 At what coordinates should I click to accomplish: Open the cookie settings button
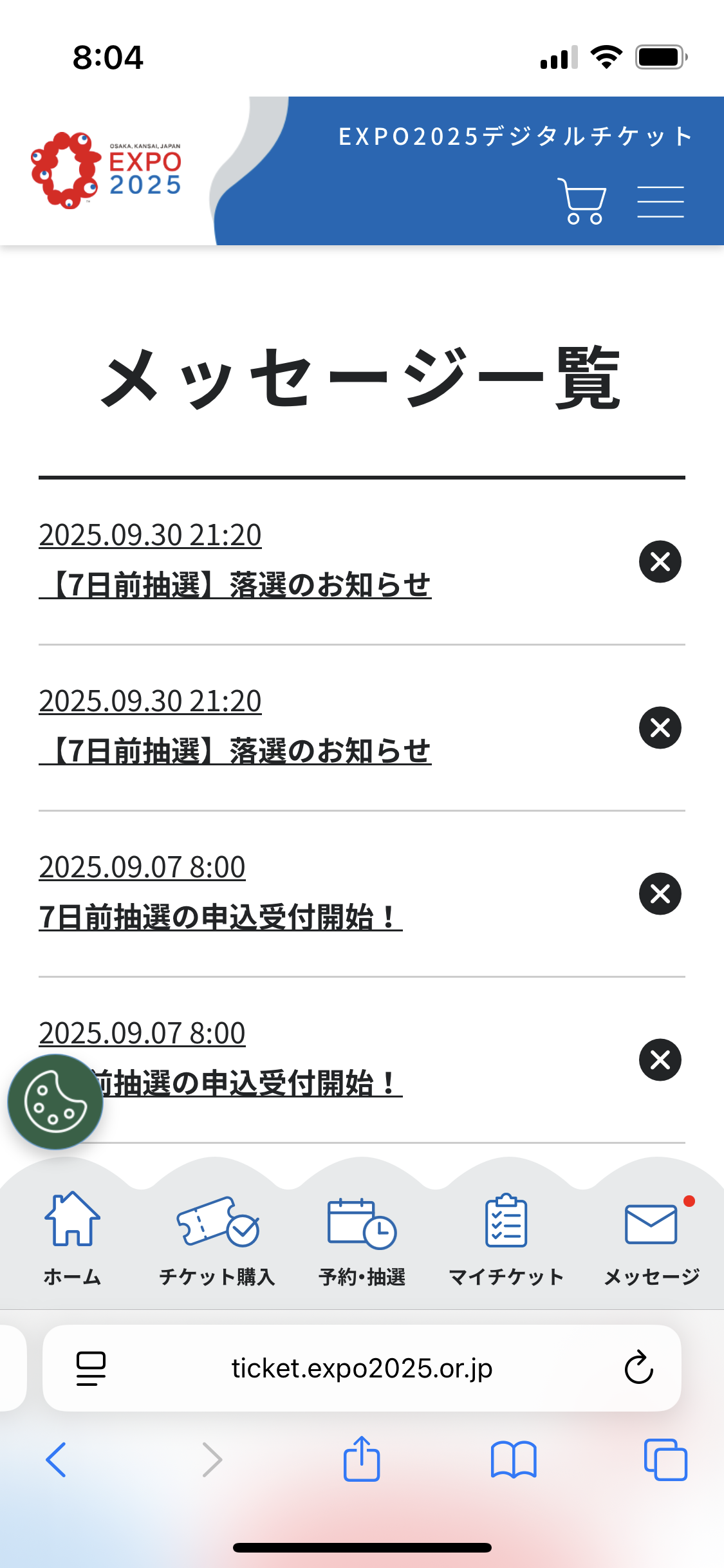coord(55,1102)
